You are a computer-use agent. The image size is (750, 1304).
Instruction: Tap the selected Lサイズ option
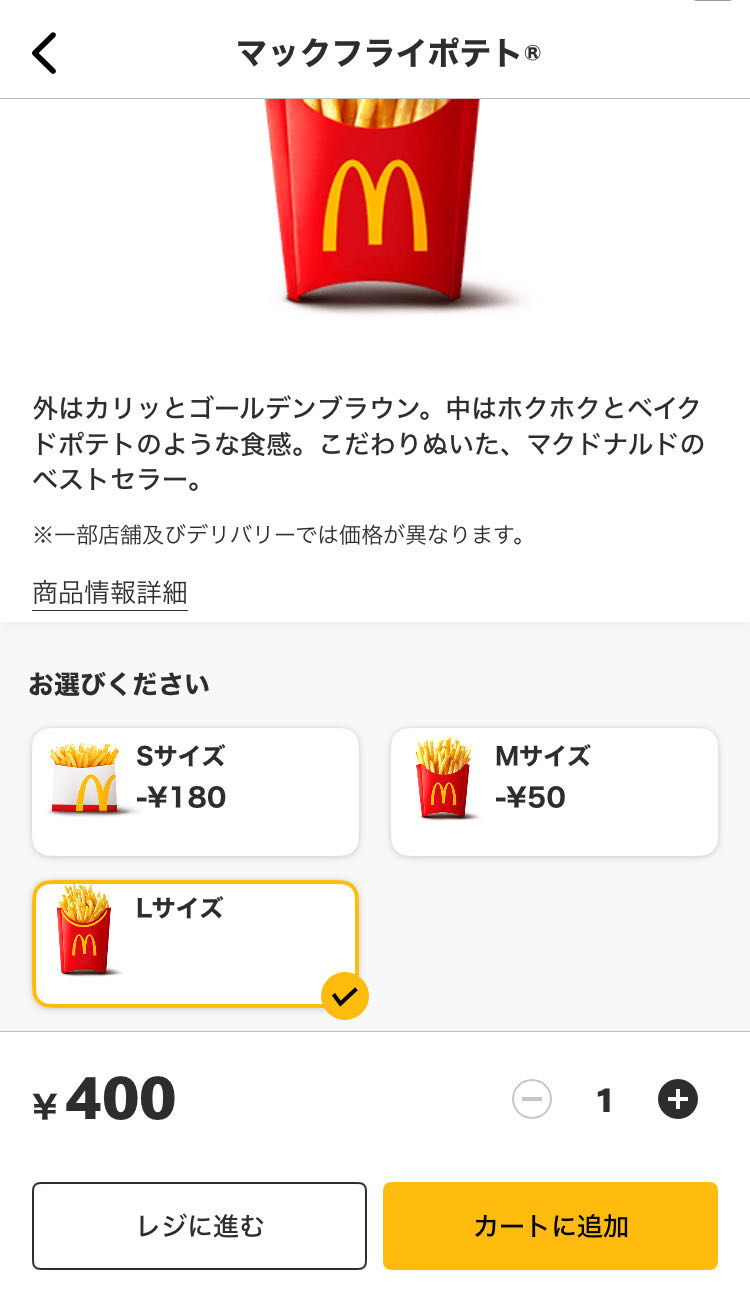(x=196, y=944)
